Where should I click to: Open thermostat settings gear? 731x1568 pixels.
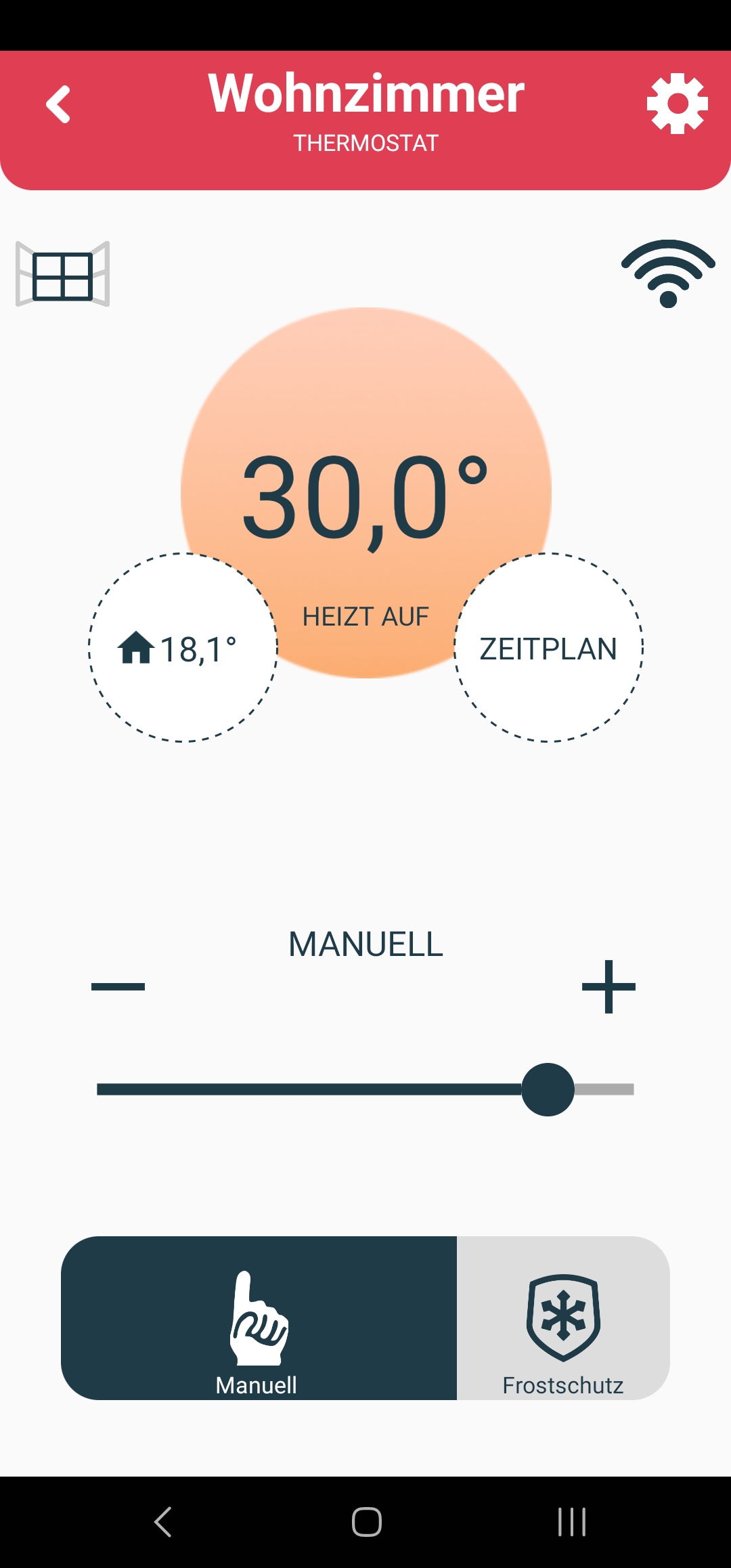pyautogui.click(x=677, y=104)
